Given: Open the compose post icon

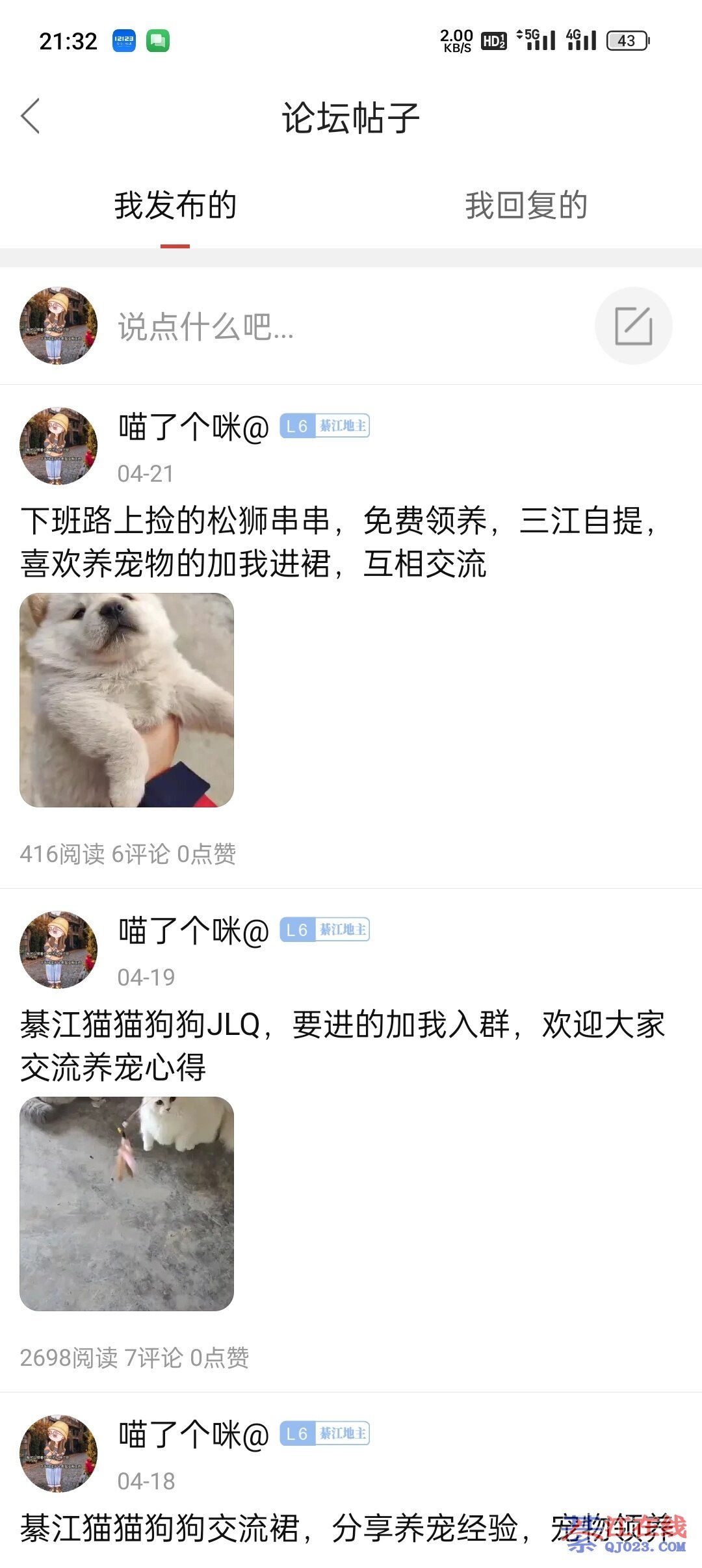Looking at the screenshot, I should [x=633, y=326].
